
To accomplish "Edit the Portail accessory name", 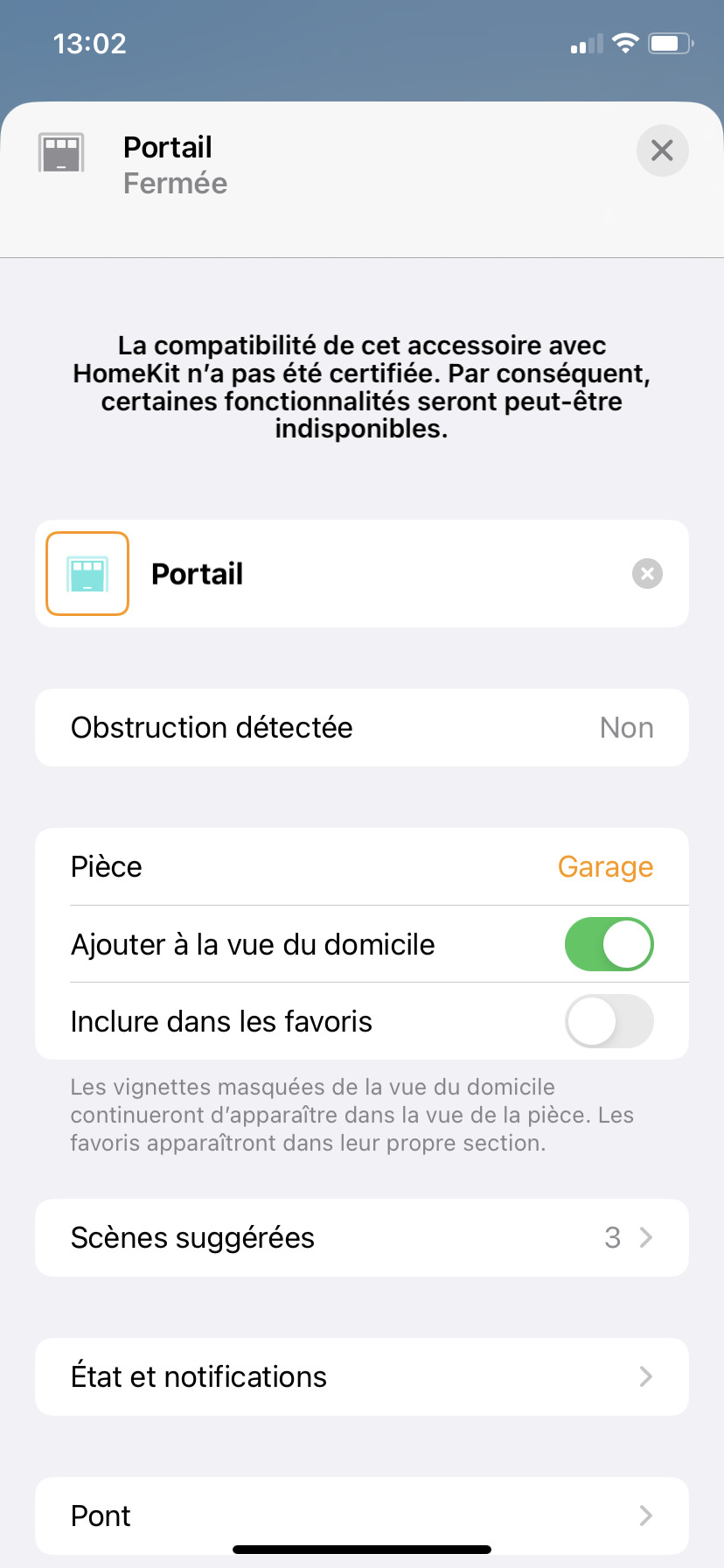I will coord(385,574).
